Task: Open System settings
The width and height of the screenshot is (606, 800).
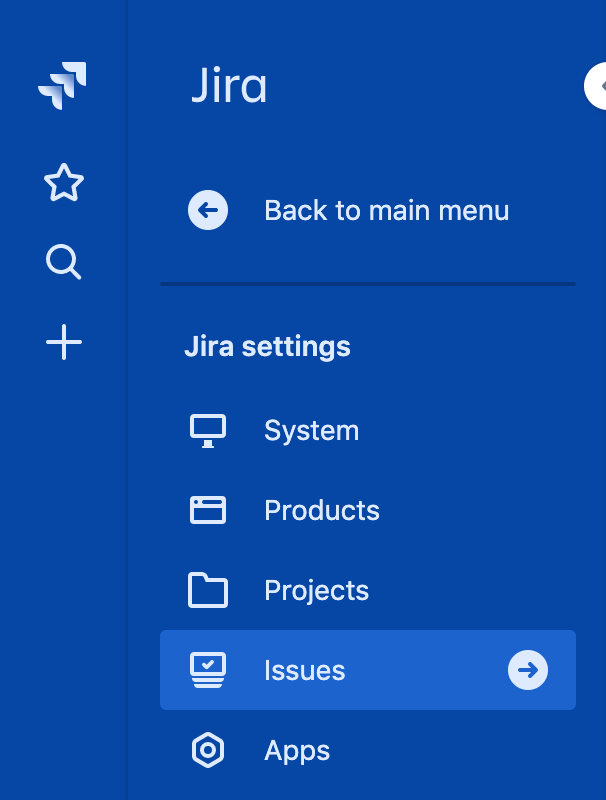Action: [311, 430]
